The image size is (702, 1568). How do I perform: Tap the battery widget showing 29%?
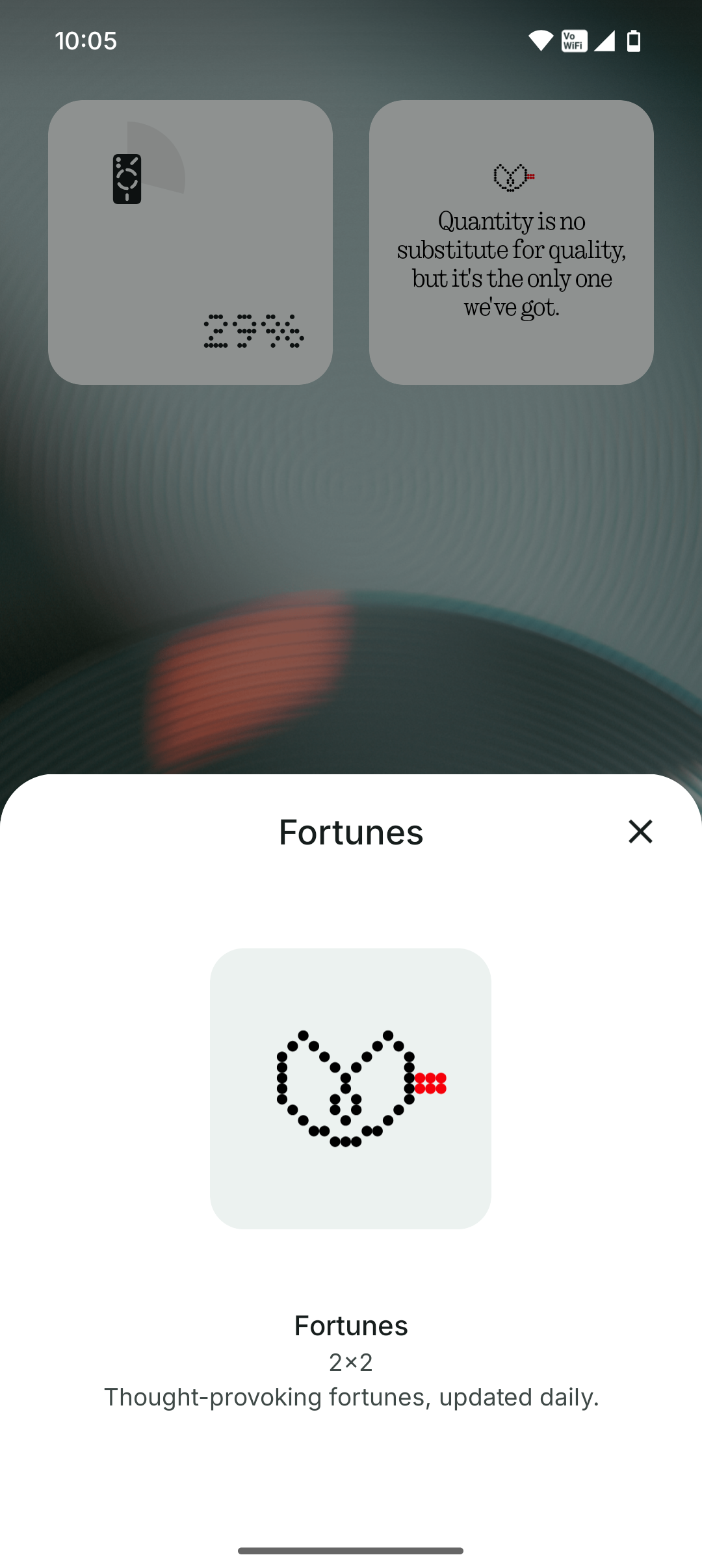coord(190,242)
